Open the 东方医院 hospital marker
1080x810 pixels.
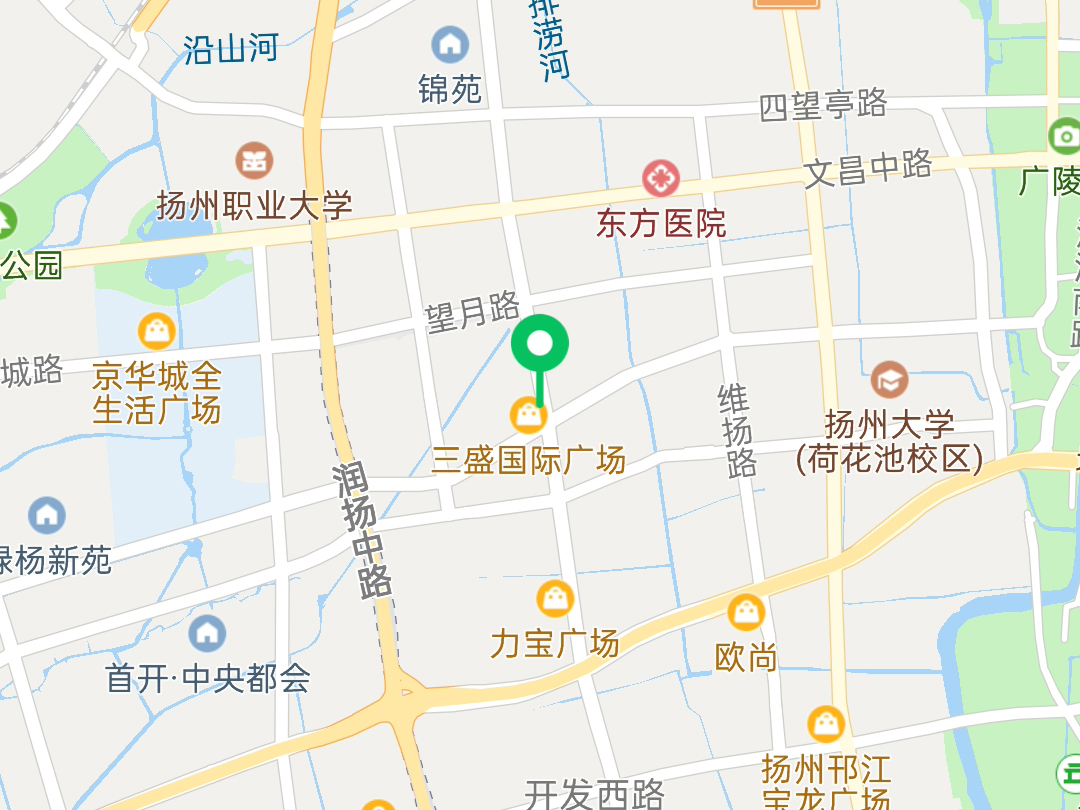660,179
